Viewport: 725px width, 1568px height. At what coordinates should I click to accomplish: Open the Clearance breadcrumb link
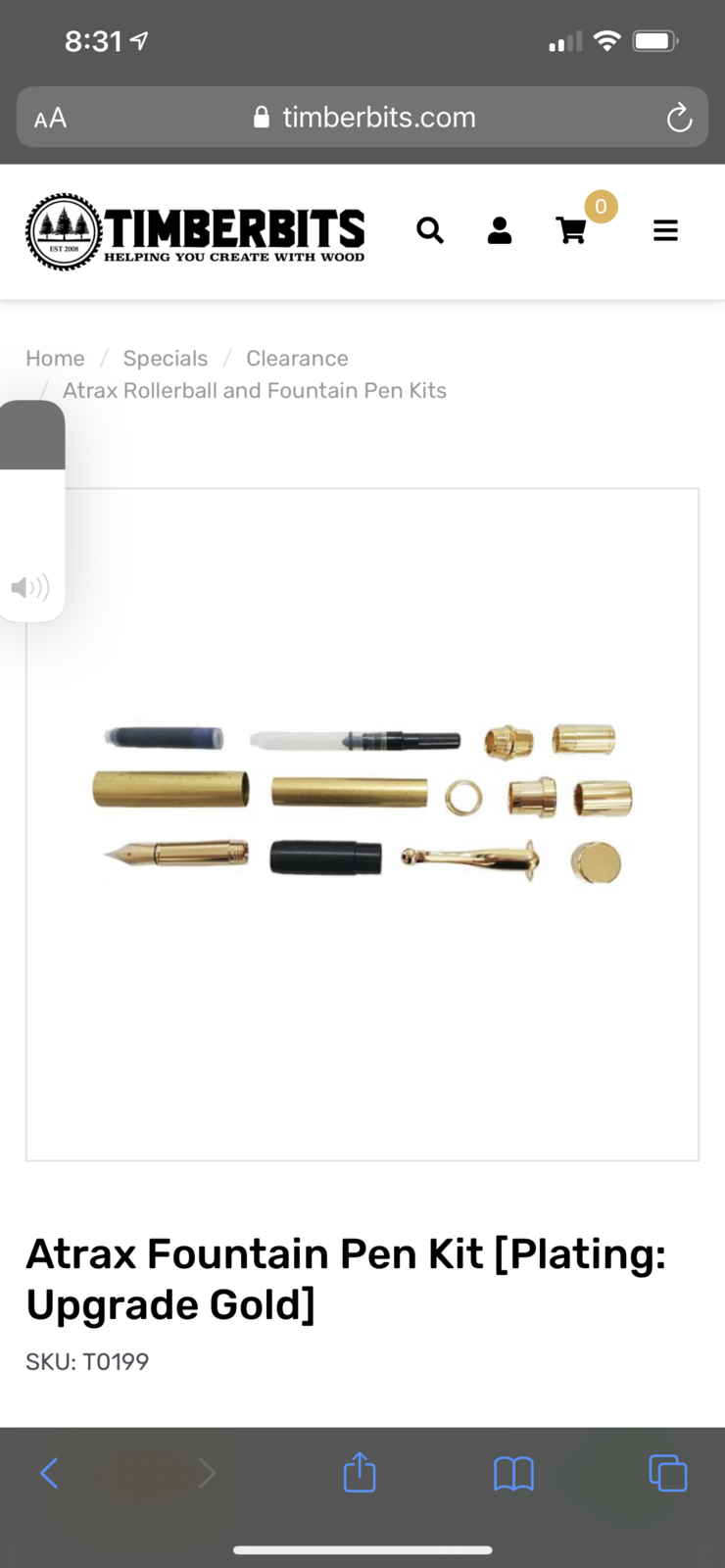(x=297, y=359)
